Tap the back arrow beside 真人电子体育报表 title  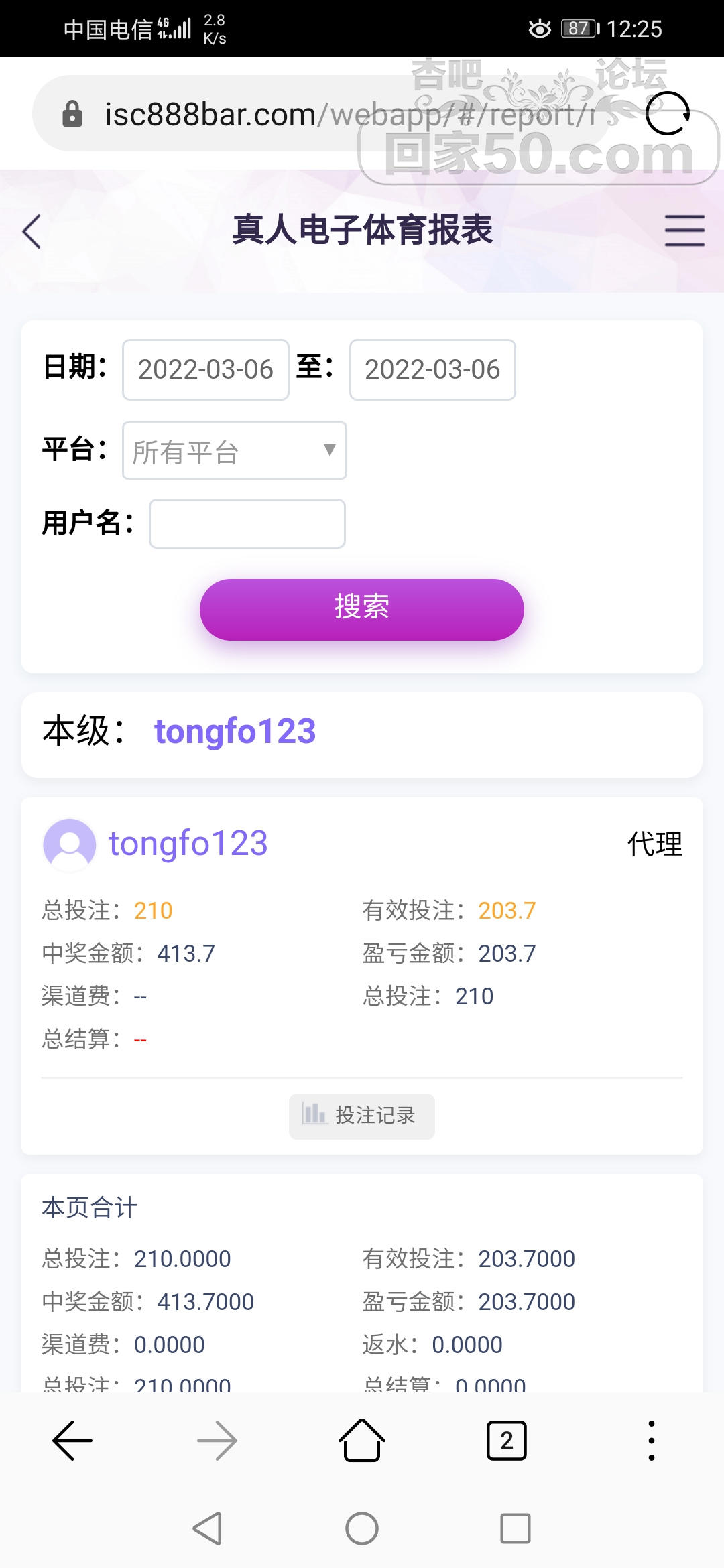click(x=32, y=232)
